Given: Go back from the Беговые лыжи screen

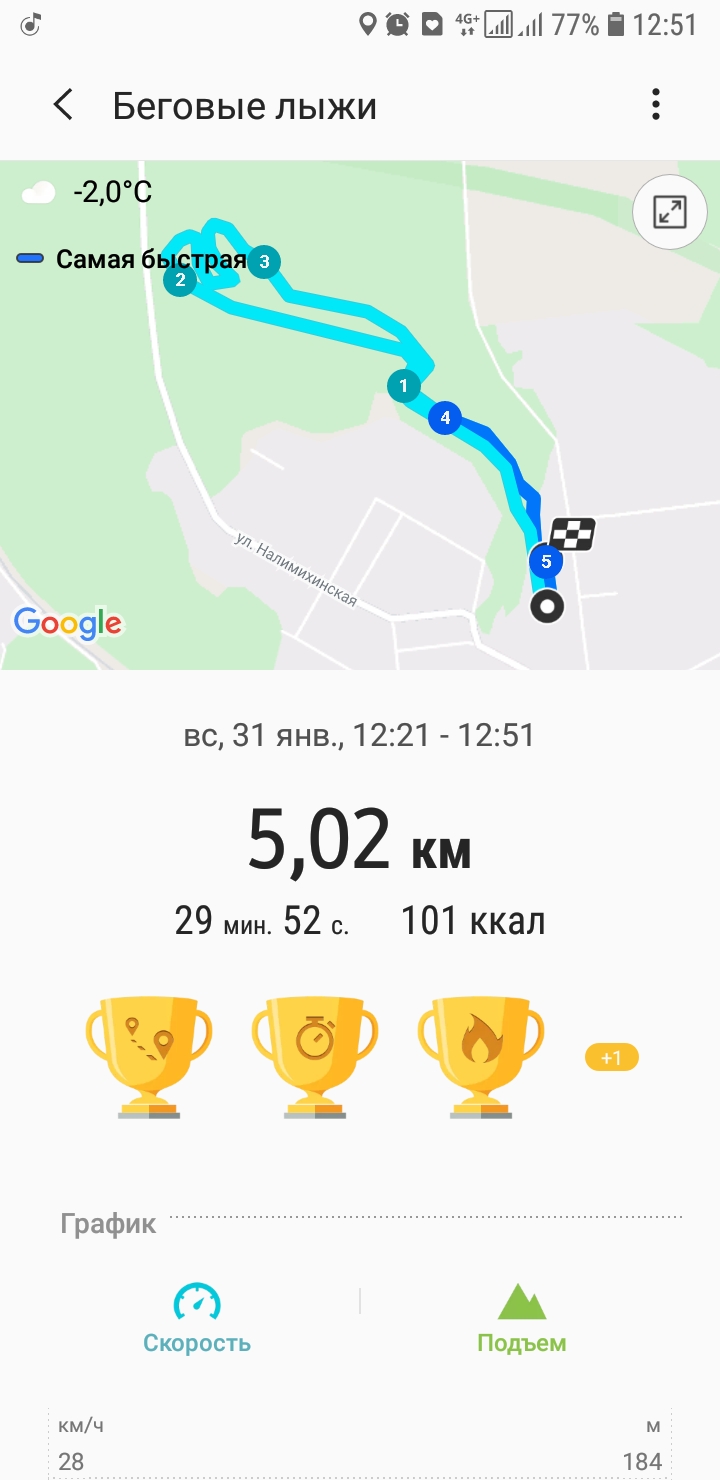Looking at the screenshot, I should pyautogui.click(x=63, y=105).
